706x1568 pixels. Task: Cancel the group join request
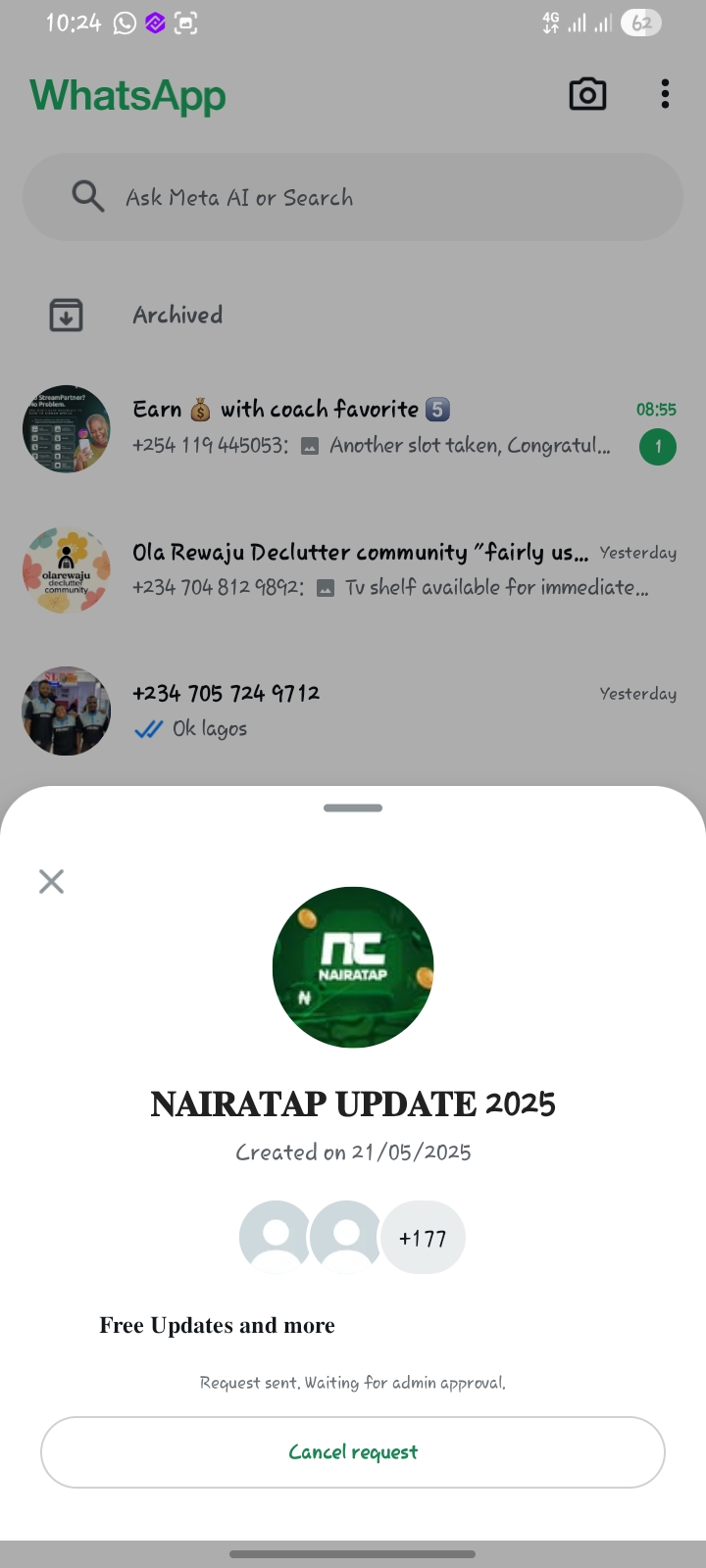(x=353, y=1451)
